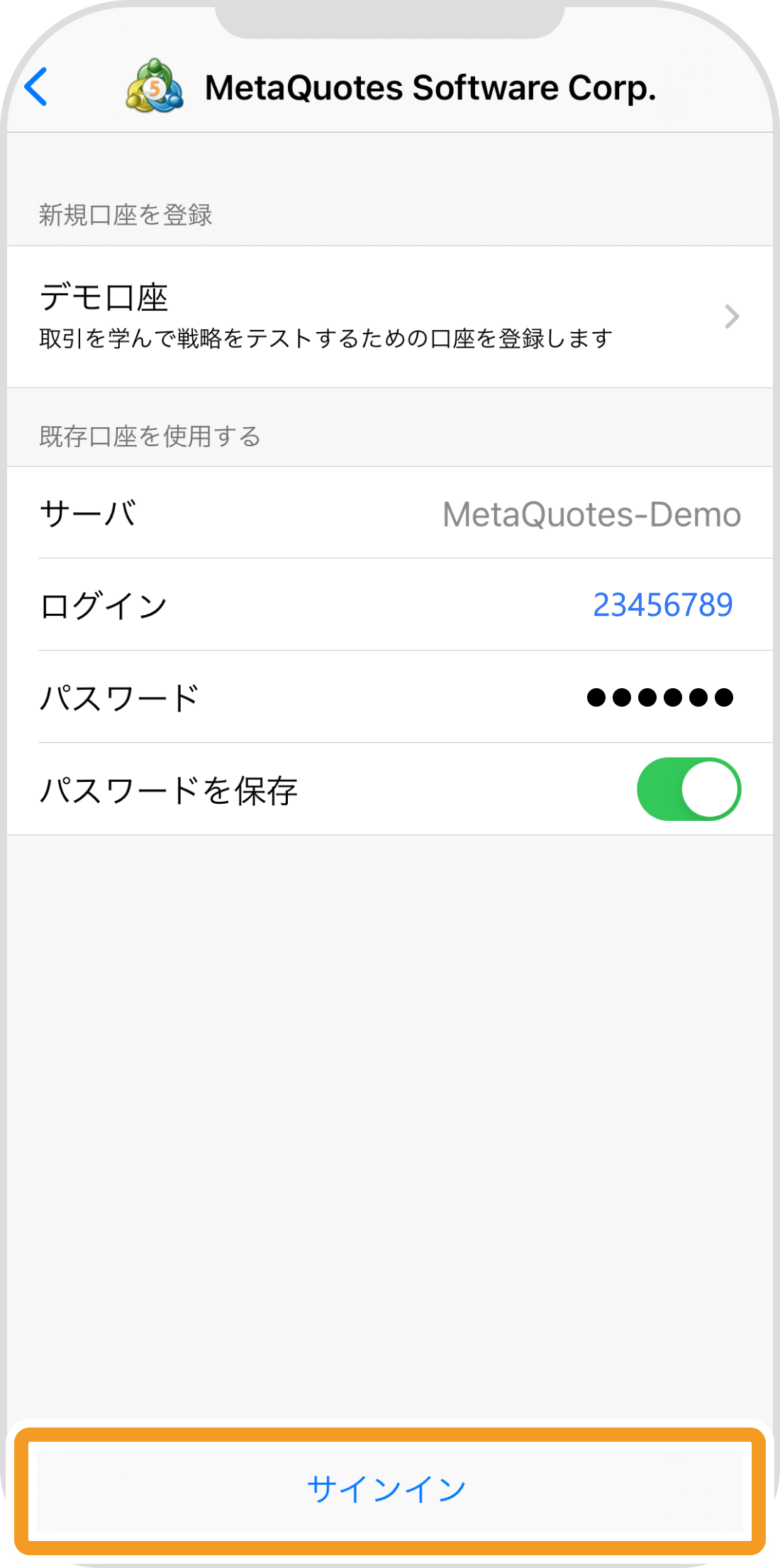Select the blue back chevron at top left
The height and width of the screenshot is (1568, 780).
click(35, 87)
